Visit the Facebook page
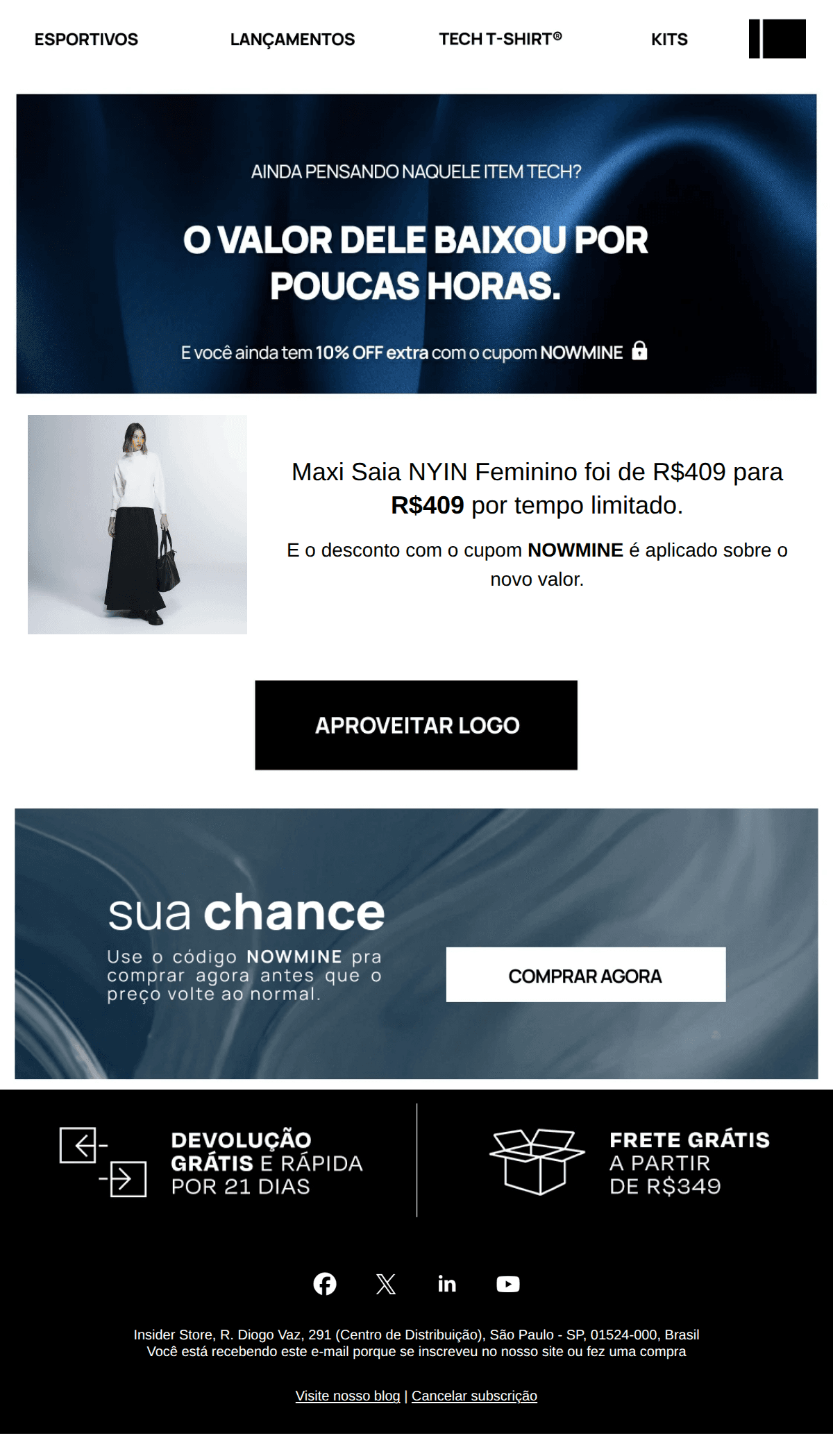The image size is (833, 1456). [325, 1285]
